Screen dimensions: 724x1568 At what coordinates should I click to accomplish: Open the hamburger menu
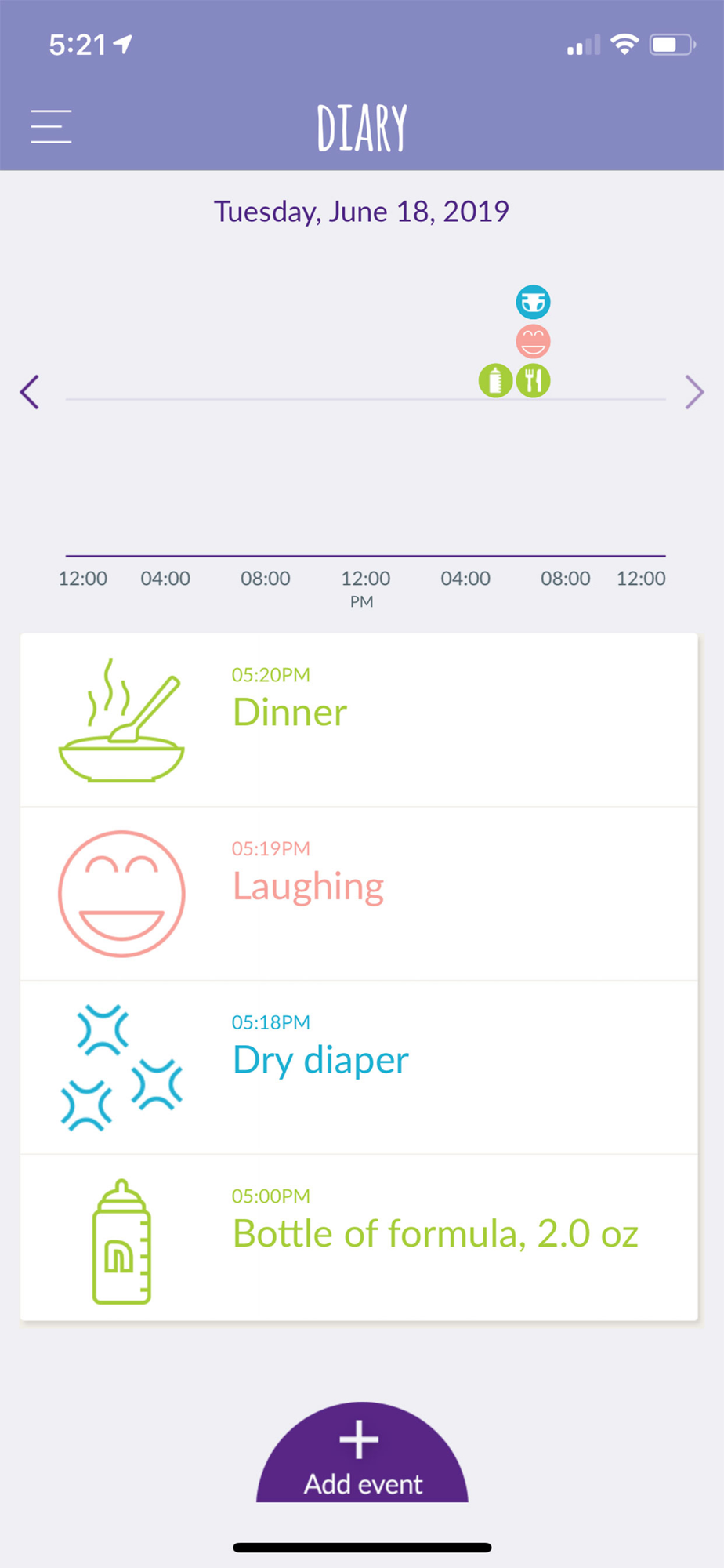[x=51, y=126]
